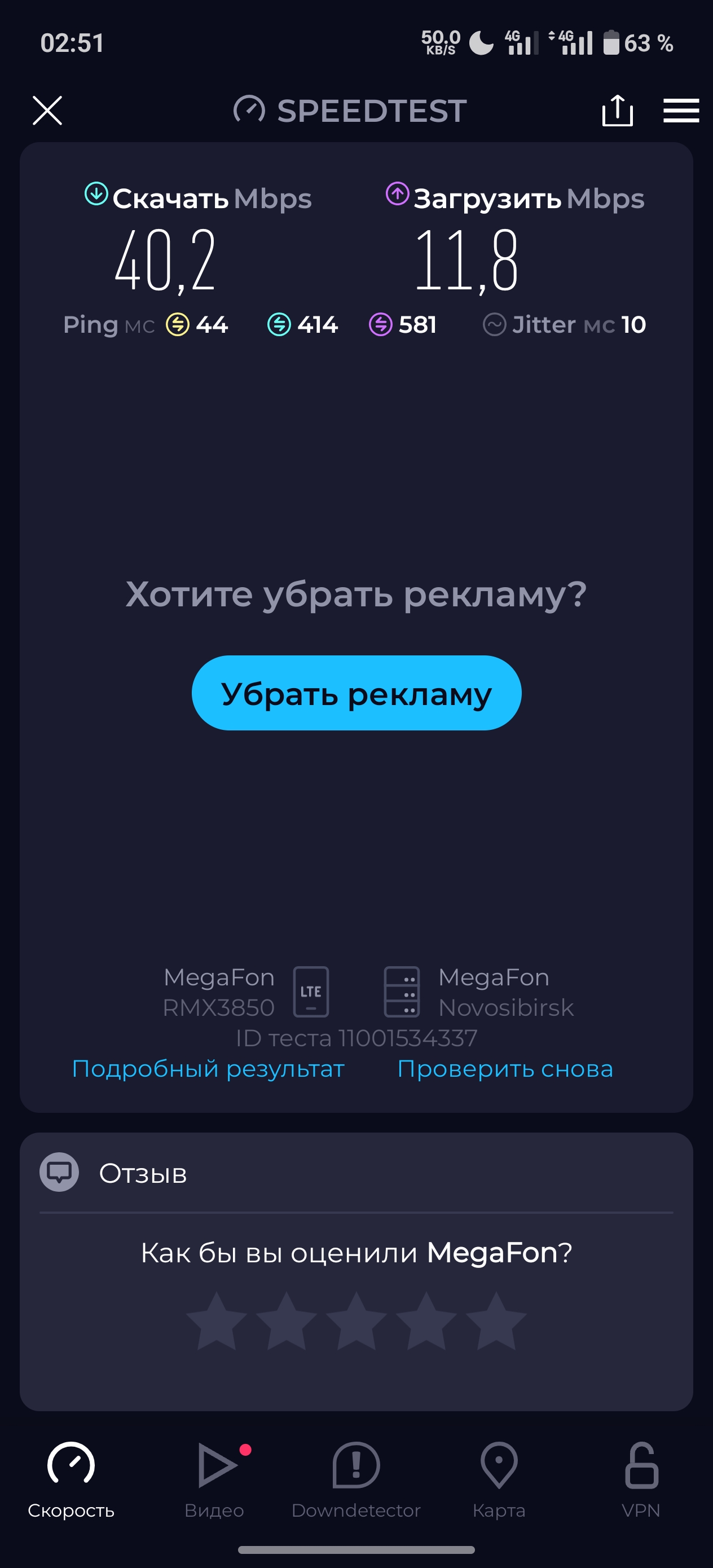This screenshot has width=713, height=1568.
Task: Rate MegaFon with the first star
Action: point(216,1321)
